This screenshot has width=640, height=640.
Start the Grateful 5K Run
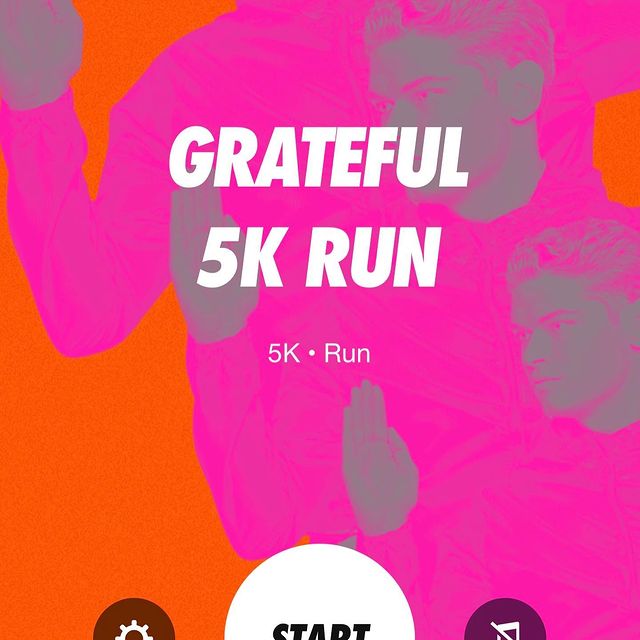point(320,605)
